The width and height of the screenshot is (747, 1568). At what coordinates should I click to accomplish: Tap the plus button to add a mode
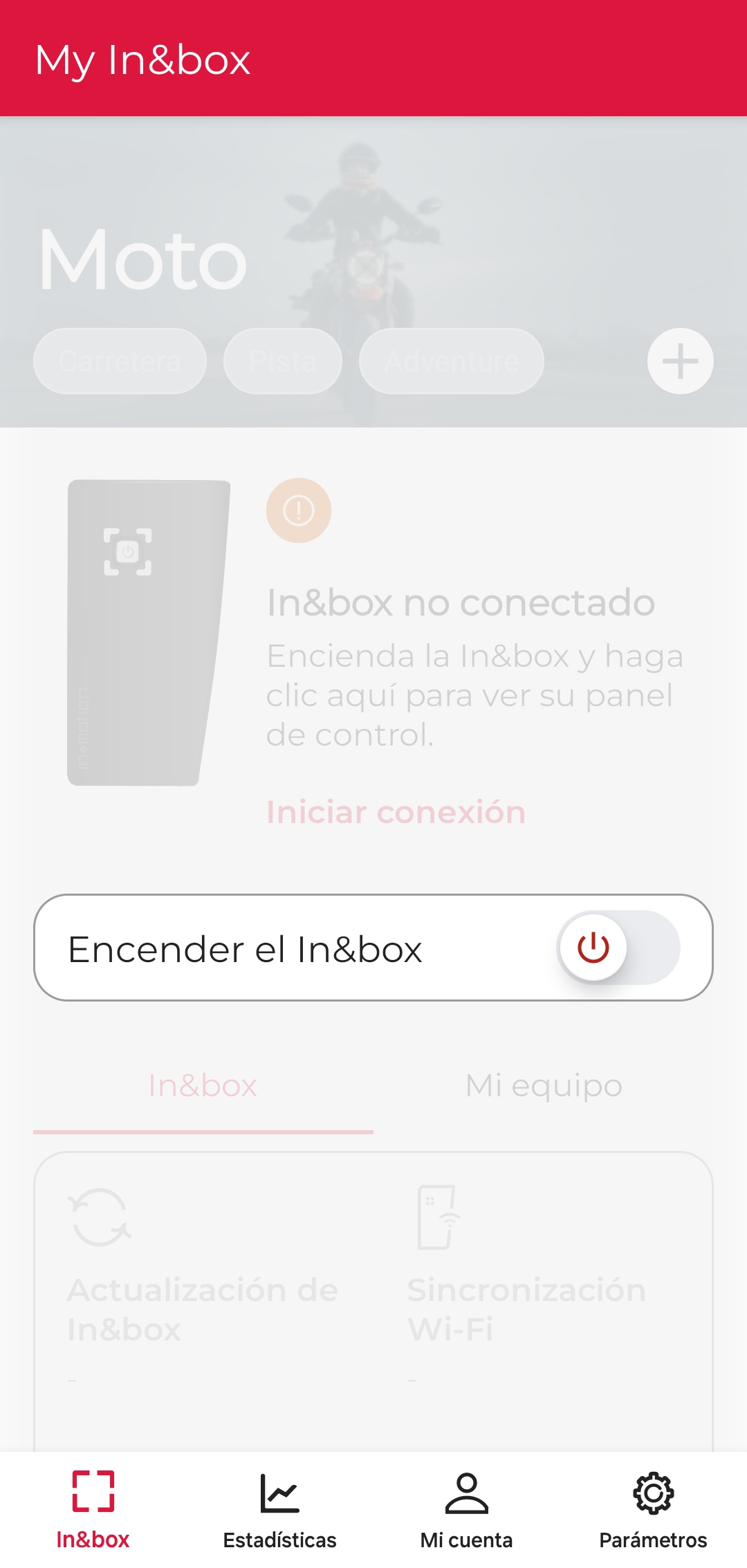(x=679, y=360)
